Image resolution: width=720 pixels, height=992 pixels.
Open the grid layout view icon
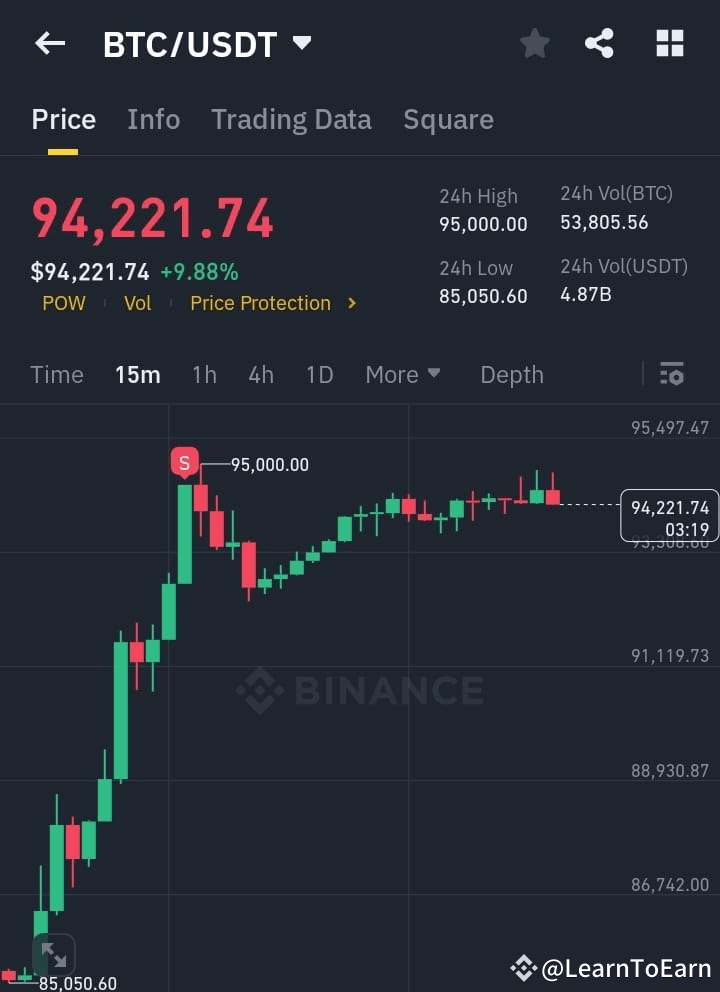click(669, 43)
